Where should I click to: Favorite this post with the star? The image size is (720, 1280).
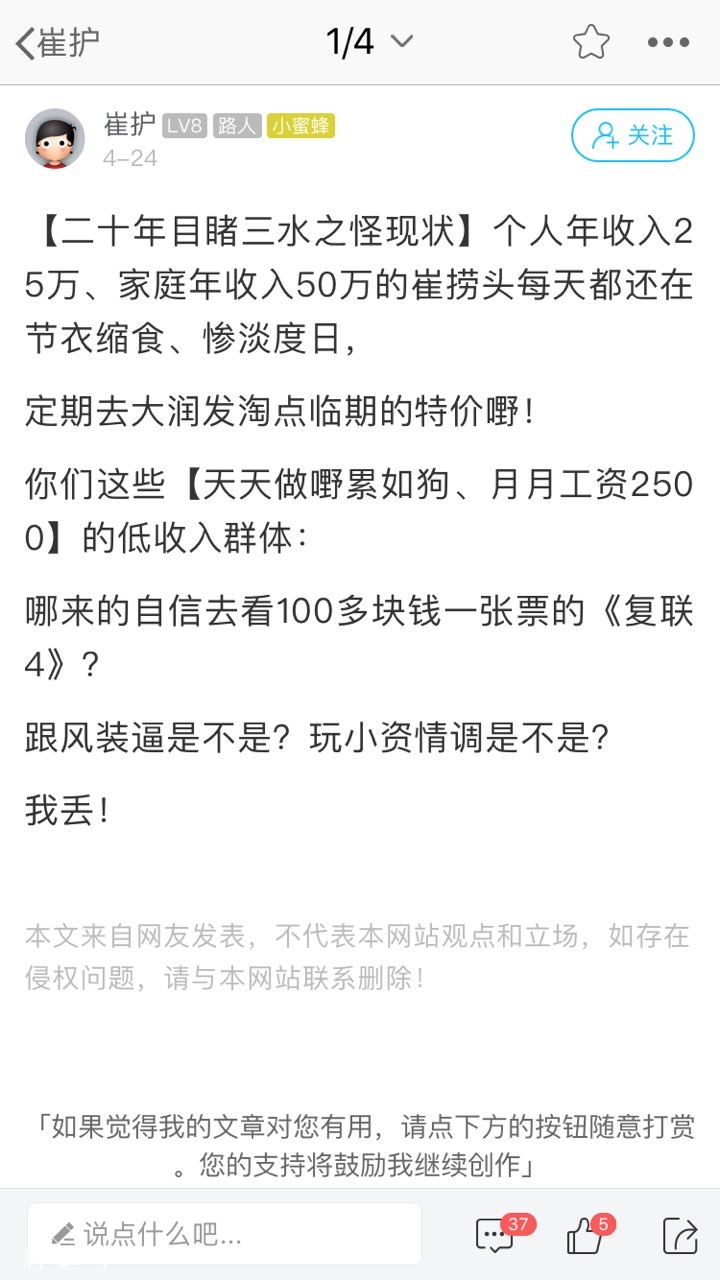(591, 42)
